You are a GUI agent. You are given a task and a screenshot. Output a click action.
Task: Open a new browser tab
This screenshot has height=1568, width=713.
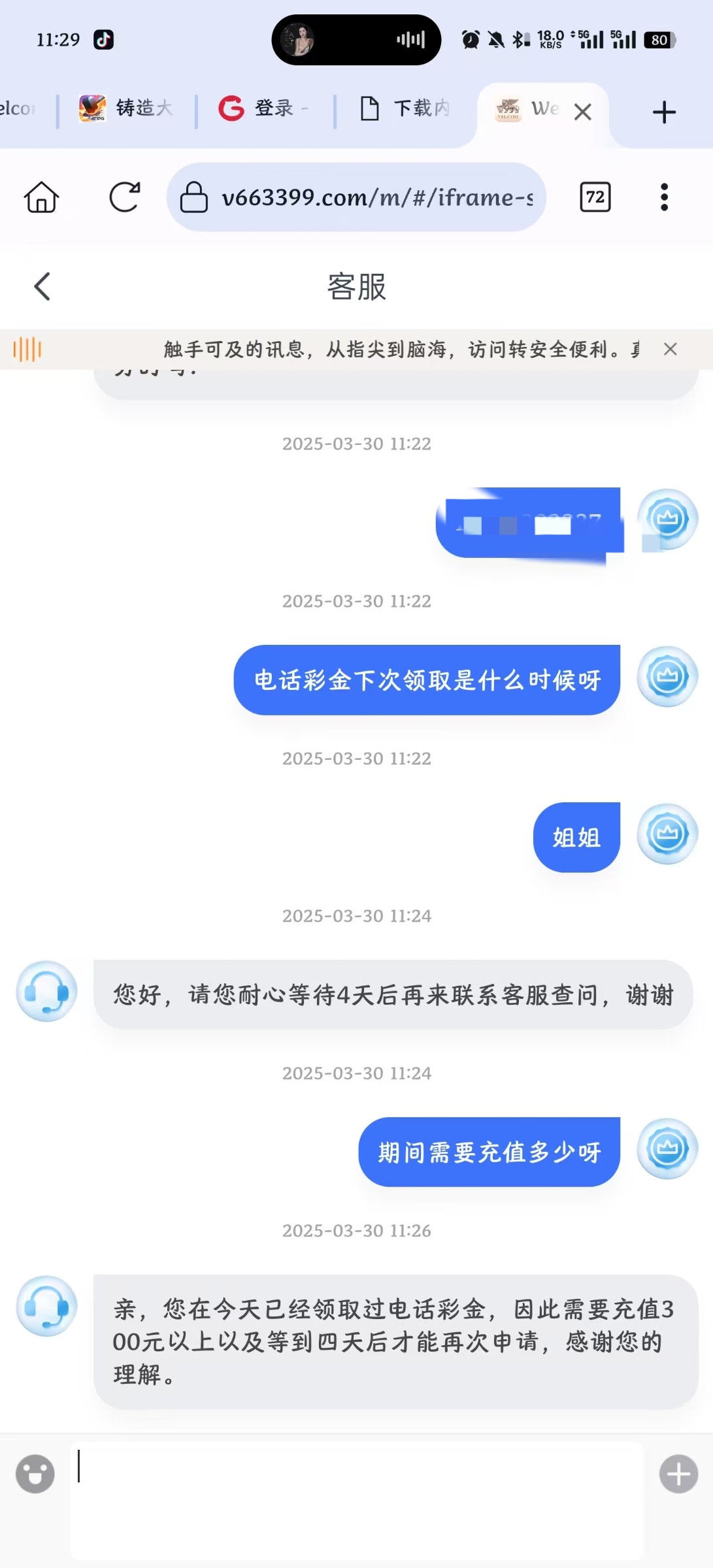click(x=664, y=112)
